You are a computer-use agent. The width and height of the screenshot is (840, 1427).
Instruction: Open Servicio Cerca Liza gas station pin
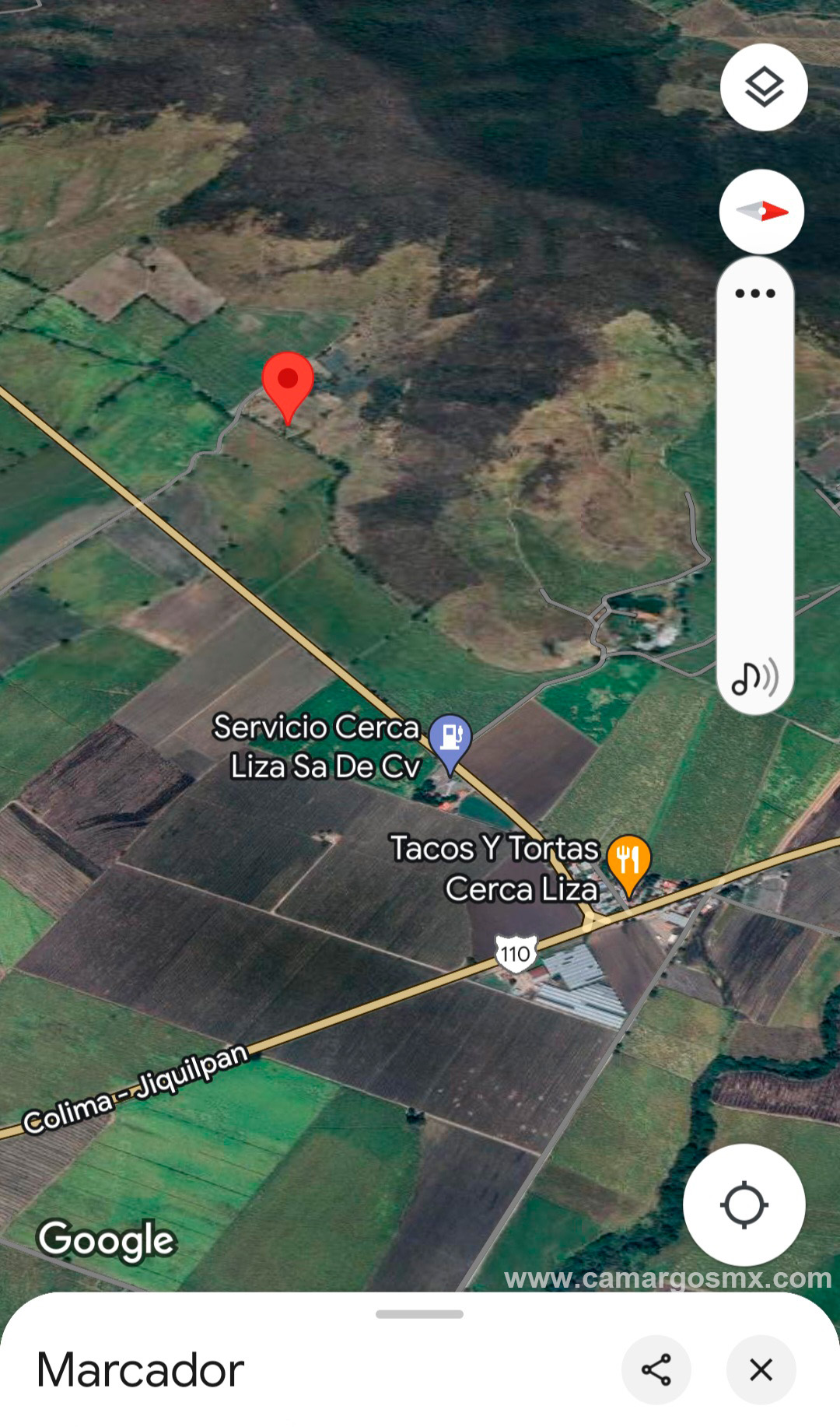click(450, 738)
